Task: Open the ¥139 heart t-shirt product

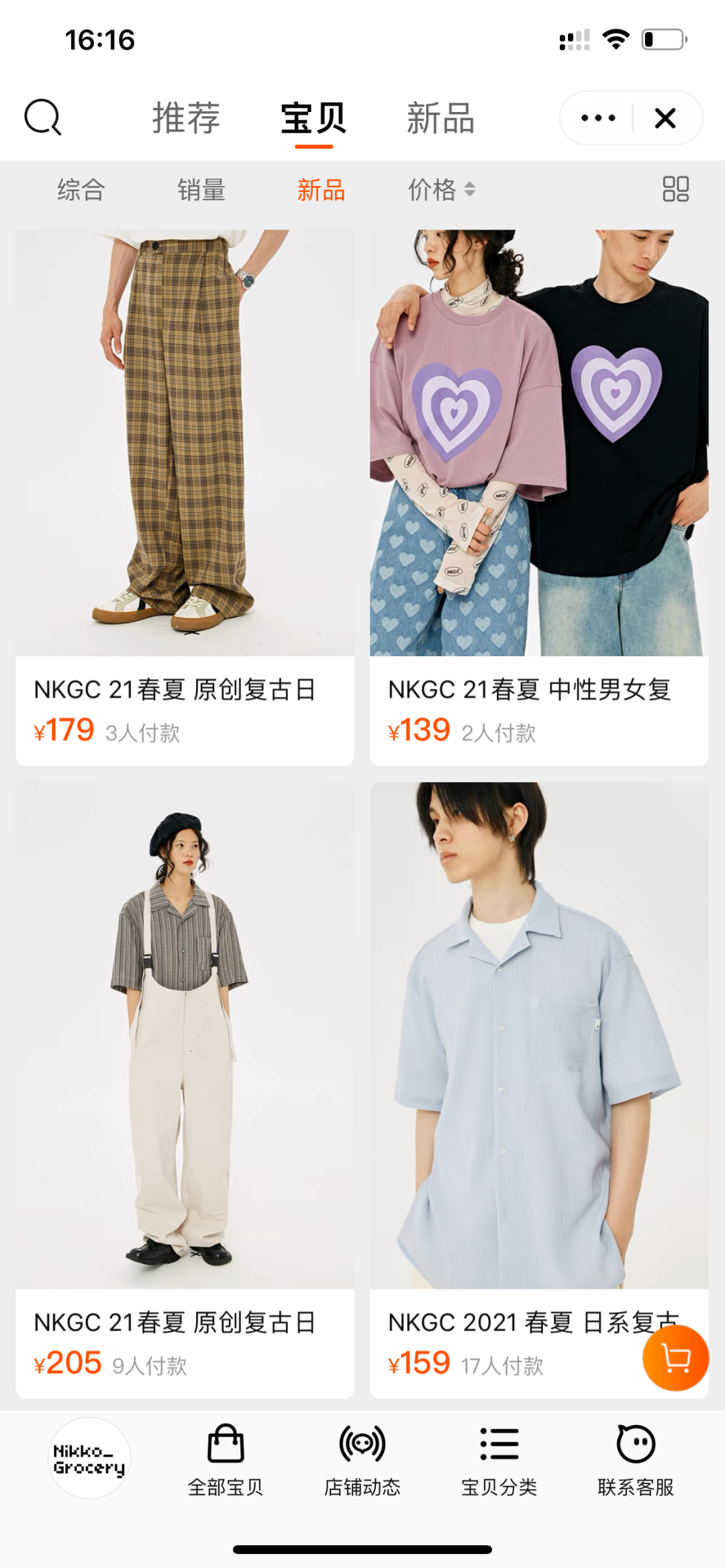Action: (x=539, y=497)
